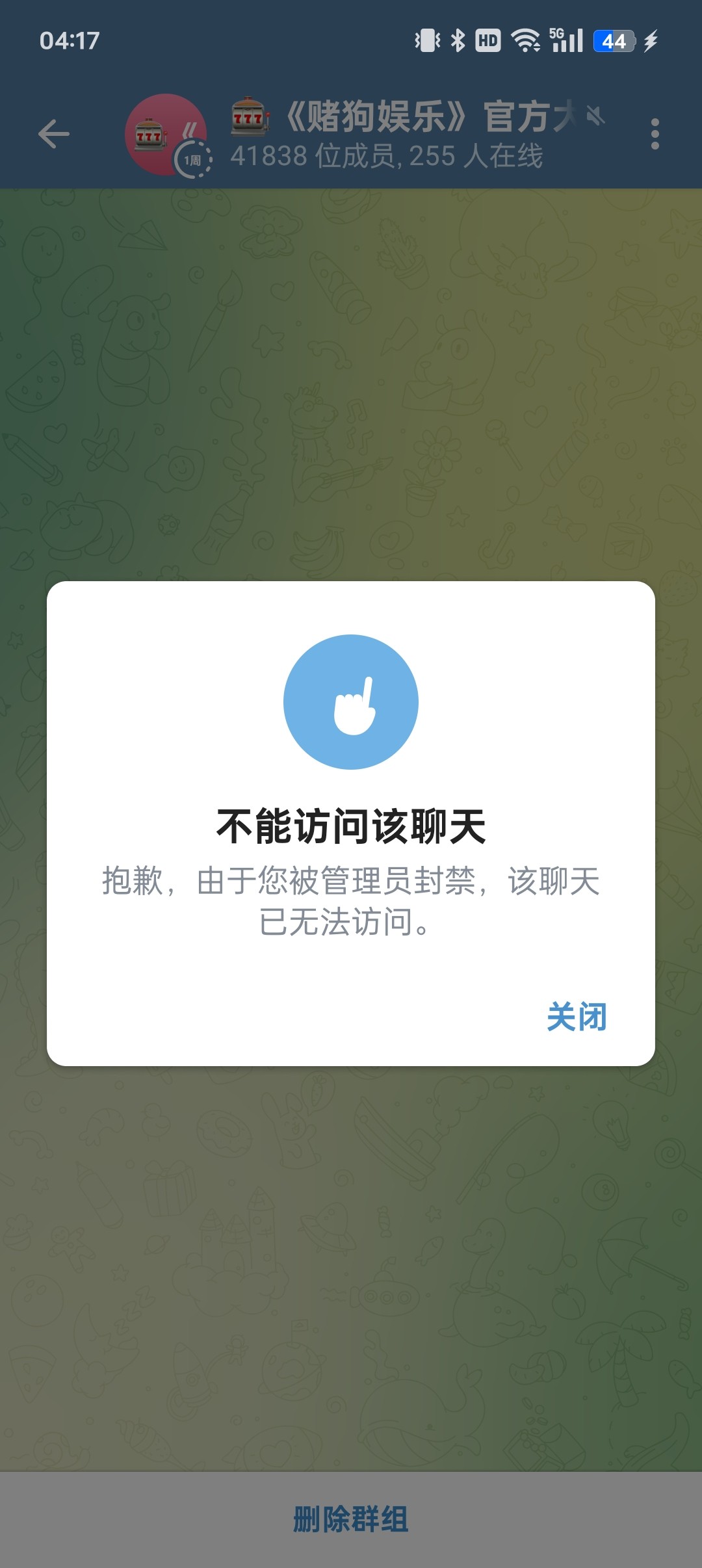Tap 删除群组 to delete the group
The width and height of the screenshot is (702, 1568).
point(351,1519)
